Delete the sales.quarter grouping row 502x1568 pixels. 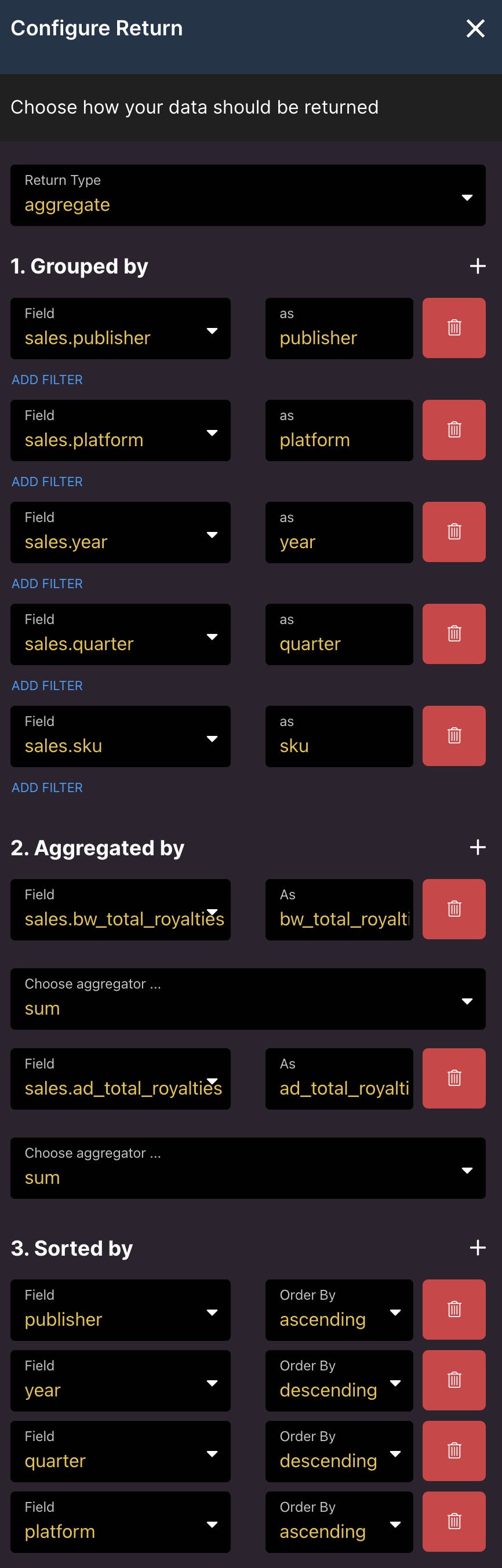(454, 635)
